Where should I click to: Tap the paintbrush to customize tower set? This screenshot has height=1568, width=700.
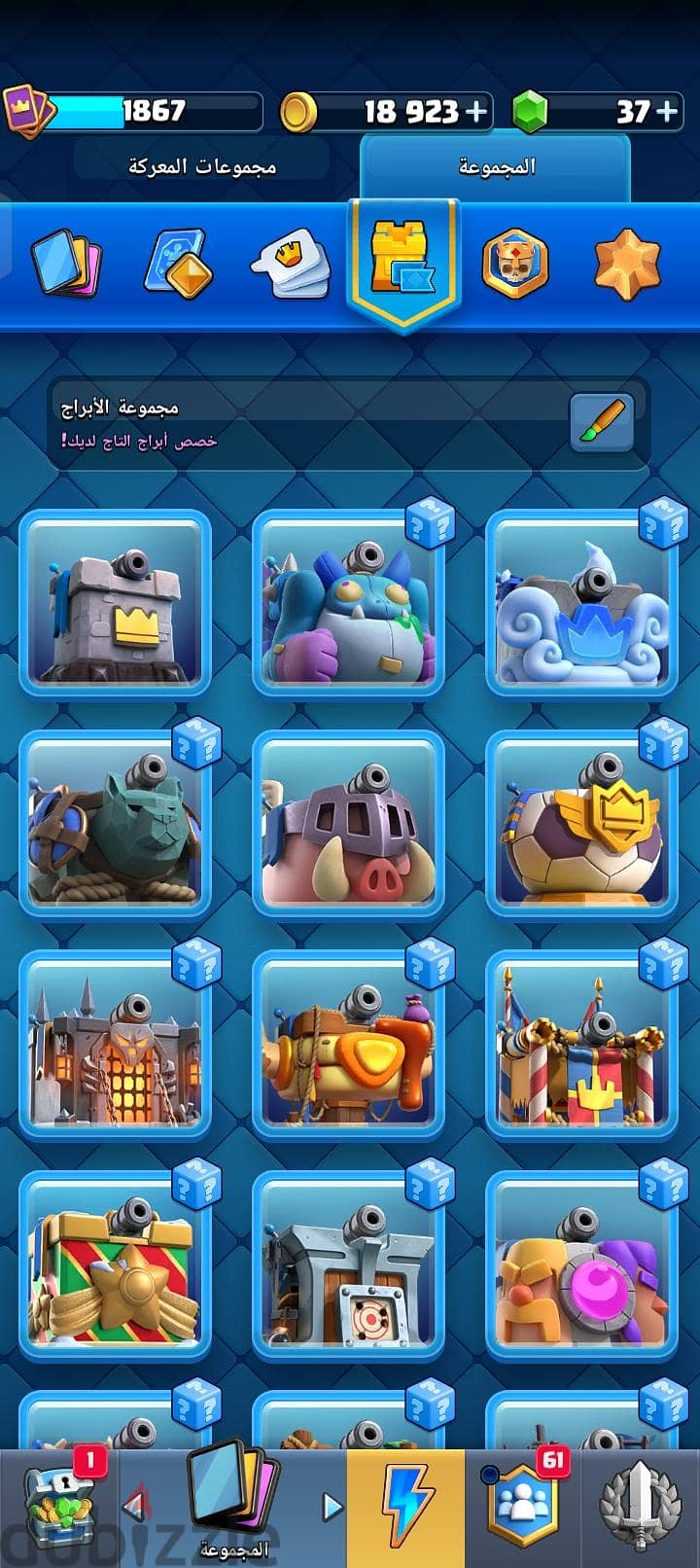(x=602, y=422)
